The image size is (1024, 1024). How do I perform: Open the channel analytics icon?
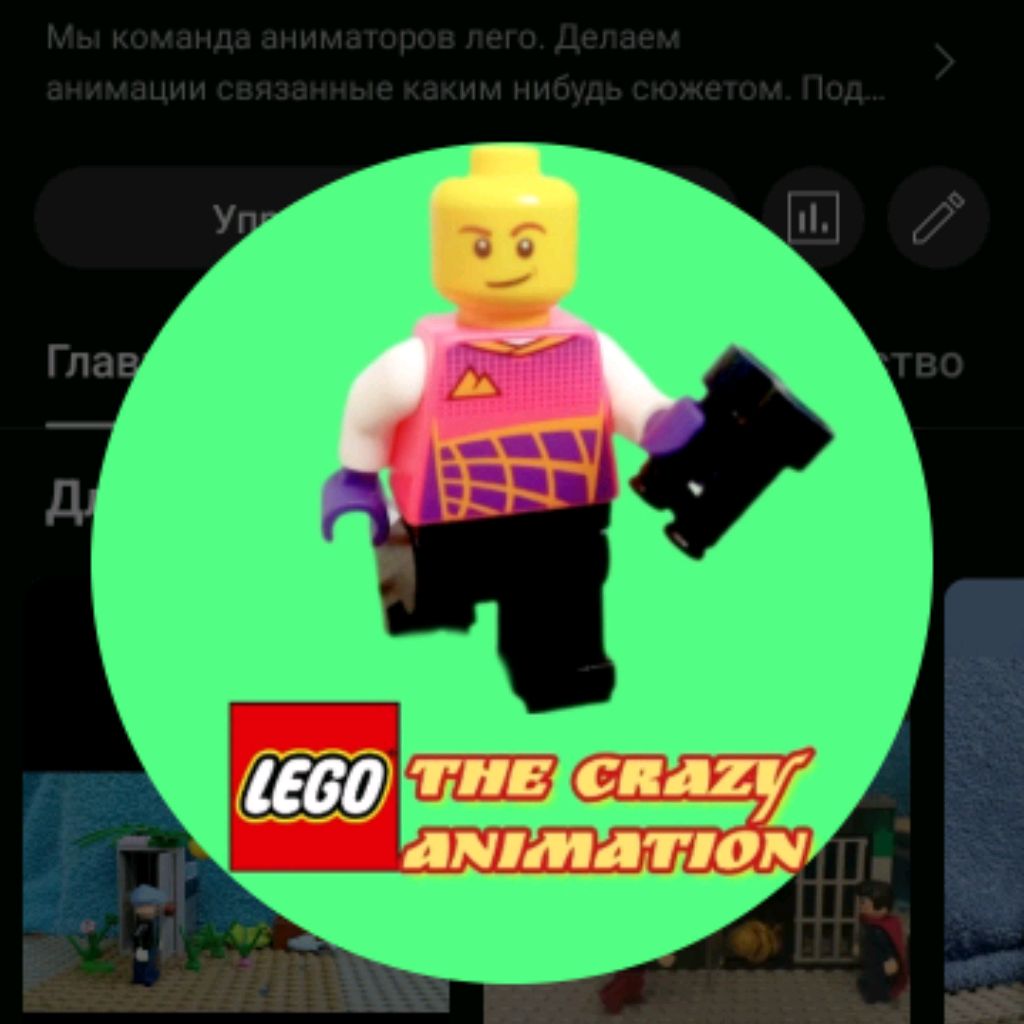[x=812, y=217]
